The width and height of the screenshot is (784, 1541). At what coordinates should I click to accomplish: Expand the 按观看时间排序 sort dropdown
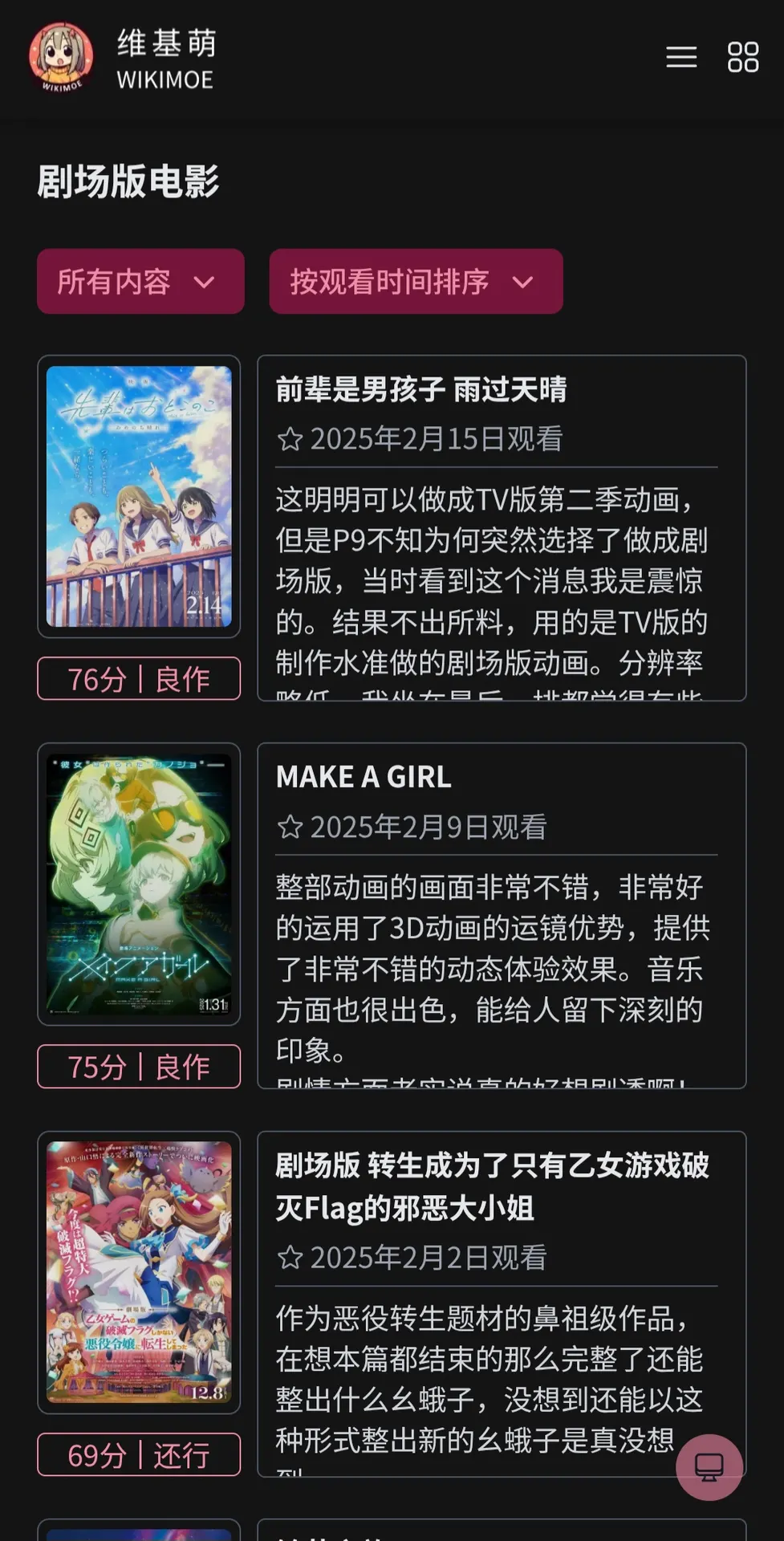[x=416, y=282]
